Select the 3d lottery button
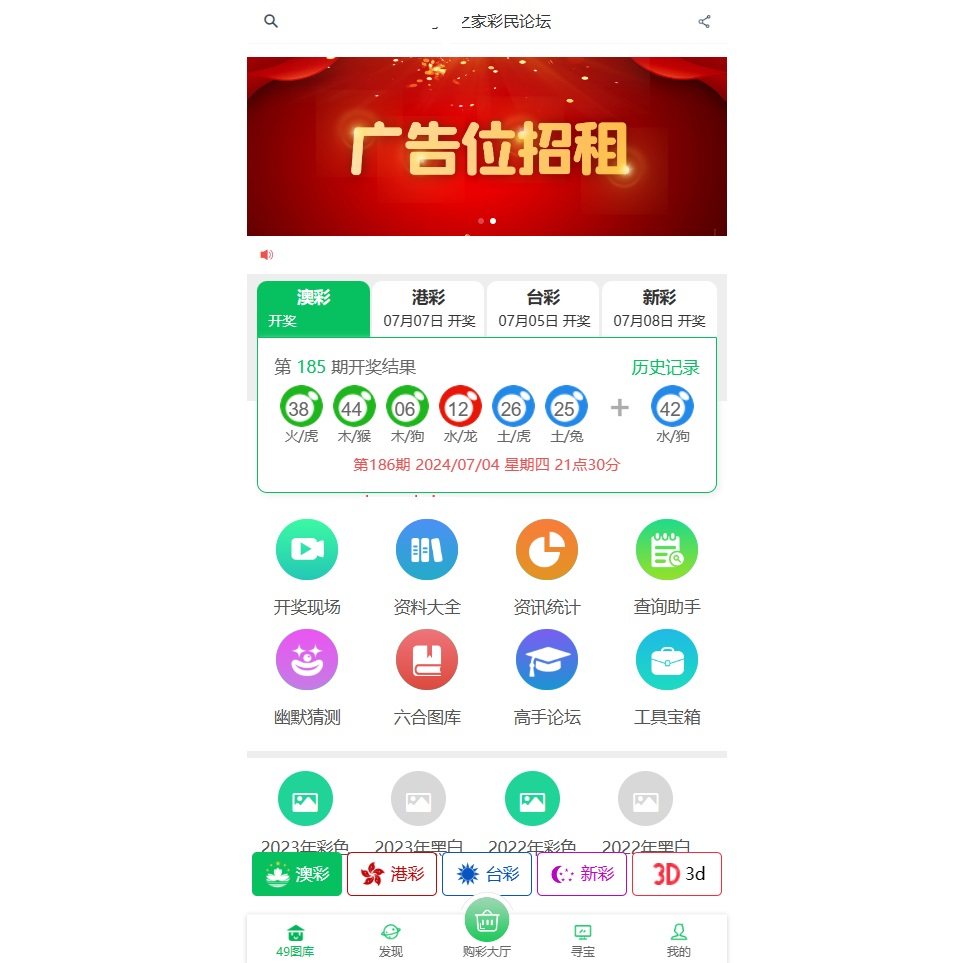The width and height of the screenshot is (976, 963). [x=677, y=874]
